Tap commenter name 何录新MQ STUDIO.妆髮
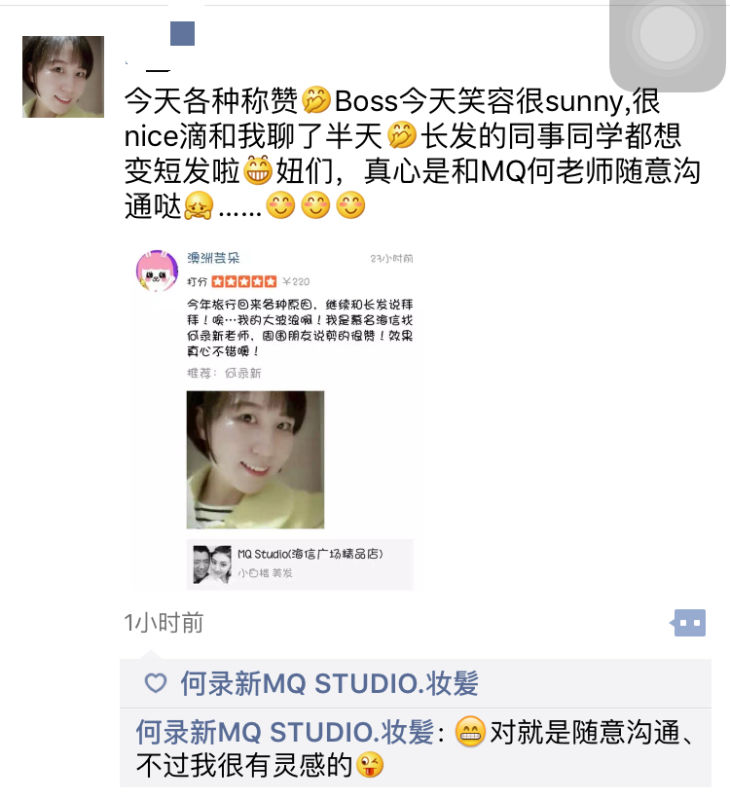This screenshot has width=730, height=800. 285,732
